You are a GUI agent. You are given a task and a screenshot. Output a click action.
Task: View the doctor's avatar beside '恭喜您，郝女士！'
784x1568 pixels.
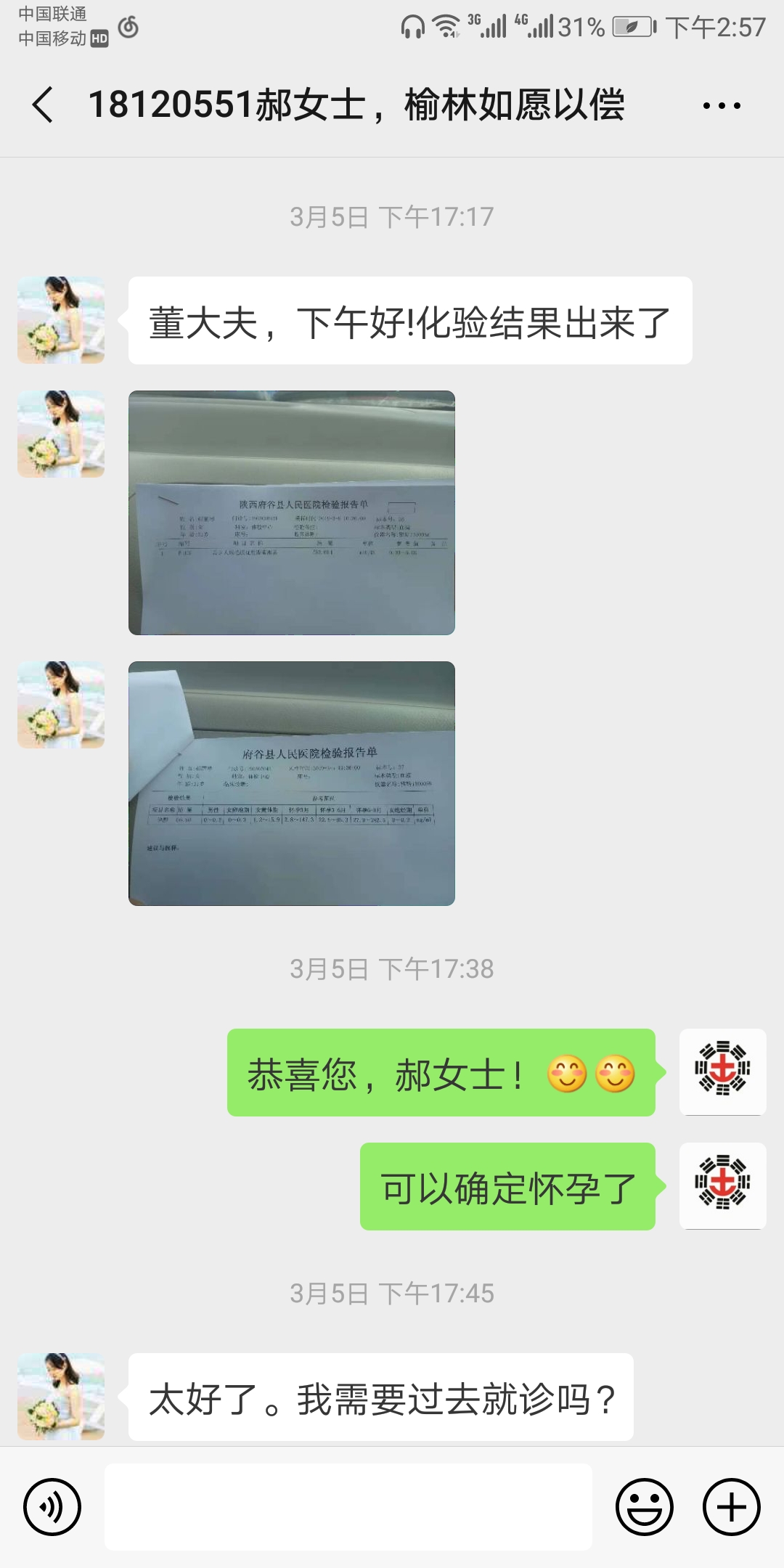coord(723,1072)
